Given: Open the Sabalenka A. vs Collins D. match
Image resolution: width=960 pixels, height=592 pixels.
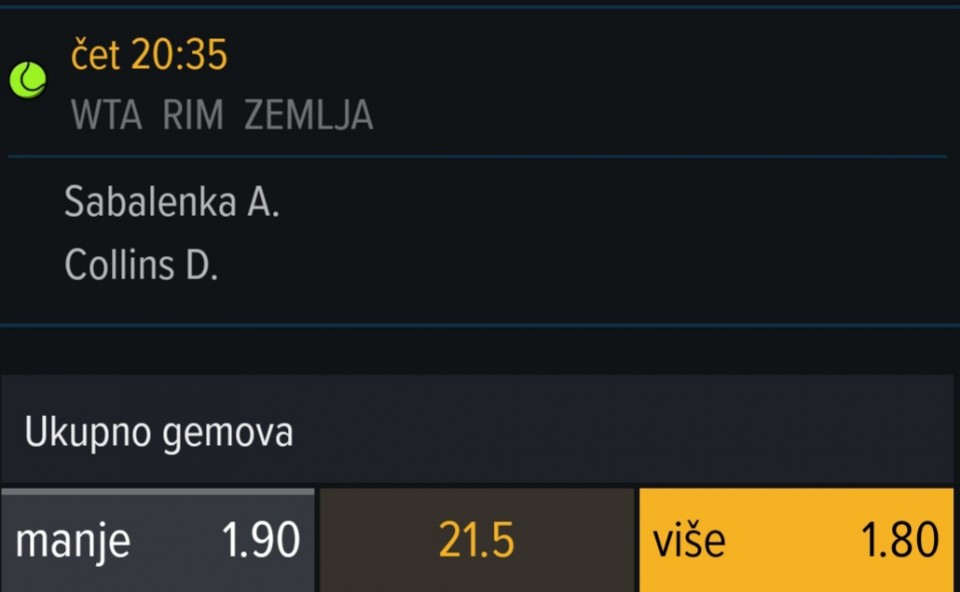Looking at the screenshot, I should coord(170,235).
